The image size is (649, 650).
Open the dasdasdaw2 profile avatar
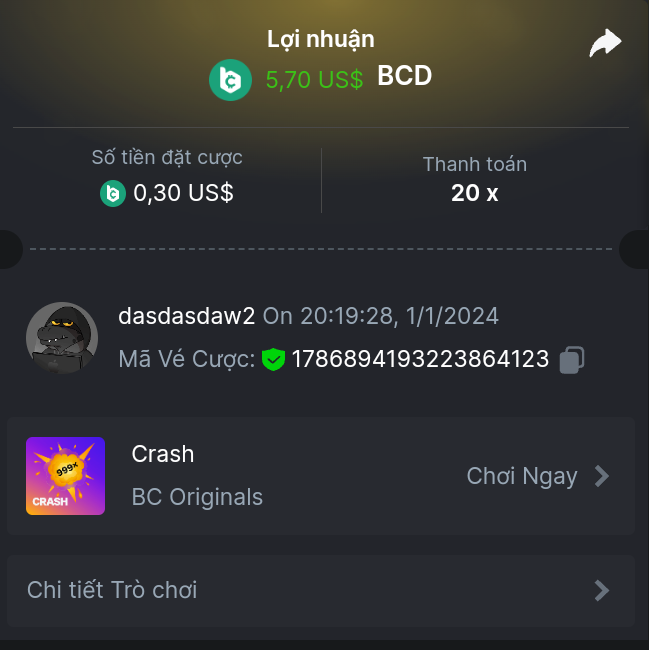[x=62, y=338]
